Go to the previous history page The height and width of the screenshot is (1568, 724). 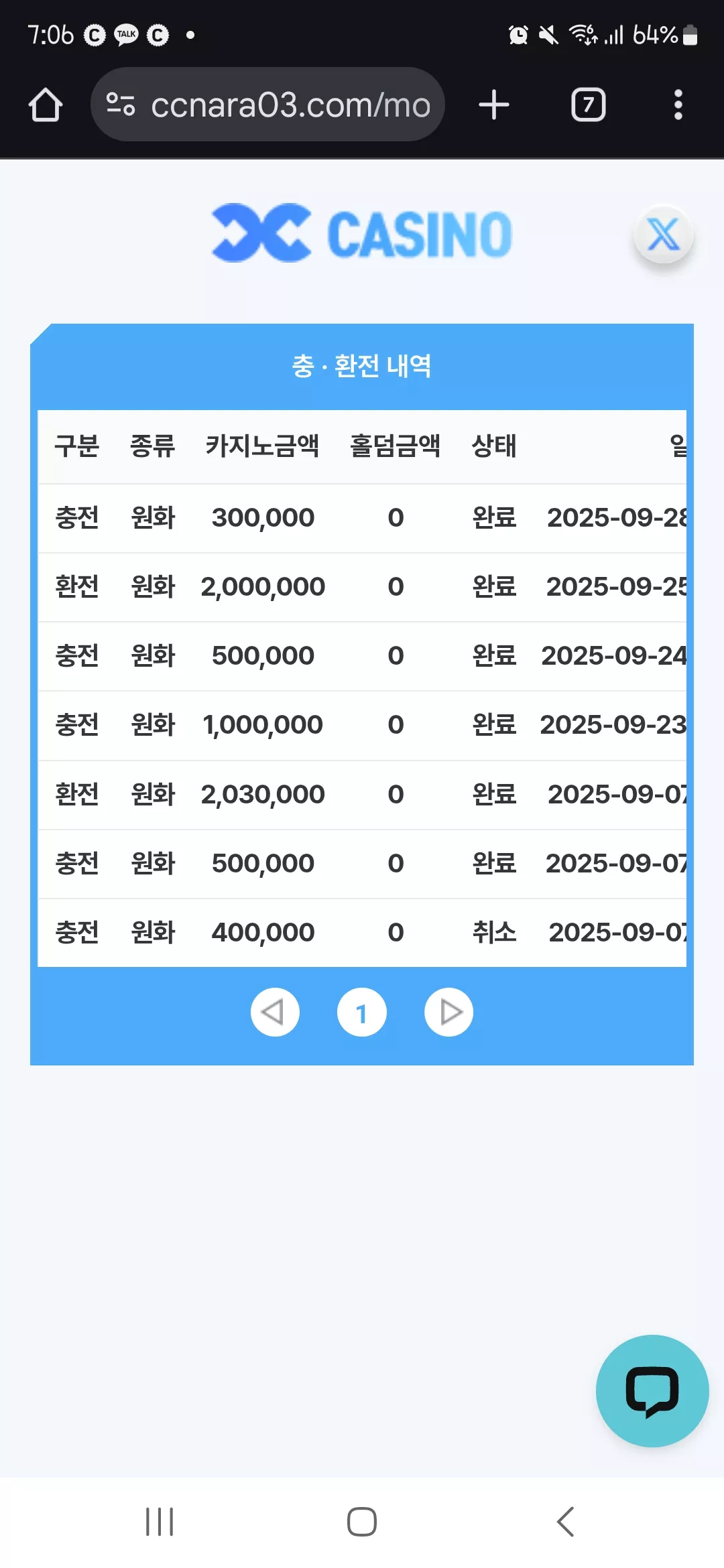tap(275, 1012)
